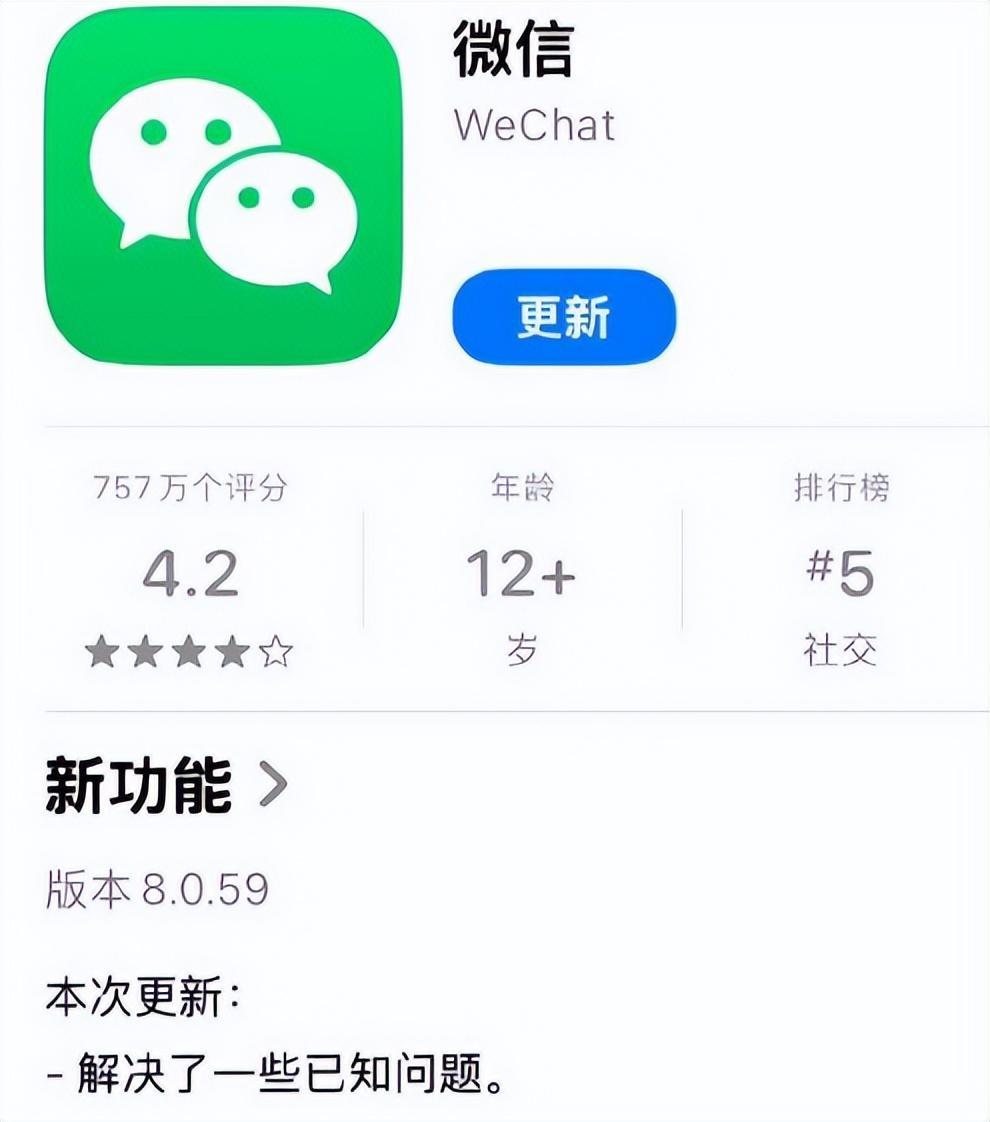Expand the 社交 category ranking
The width and height of the screenshot is (990, 1122).
pyautogui.click(x=841, y=650)
